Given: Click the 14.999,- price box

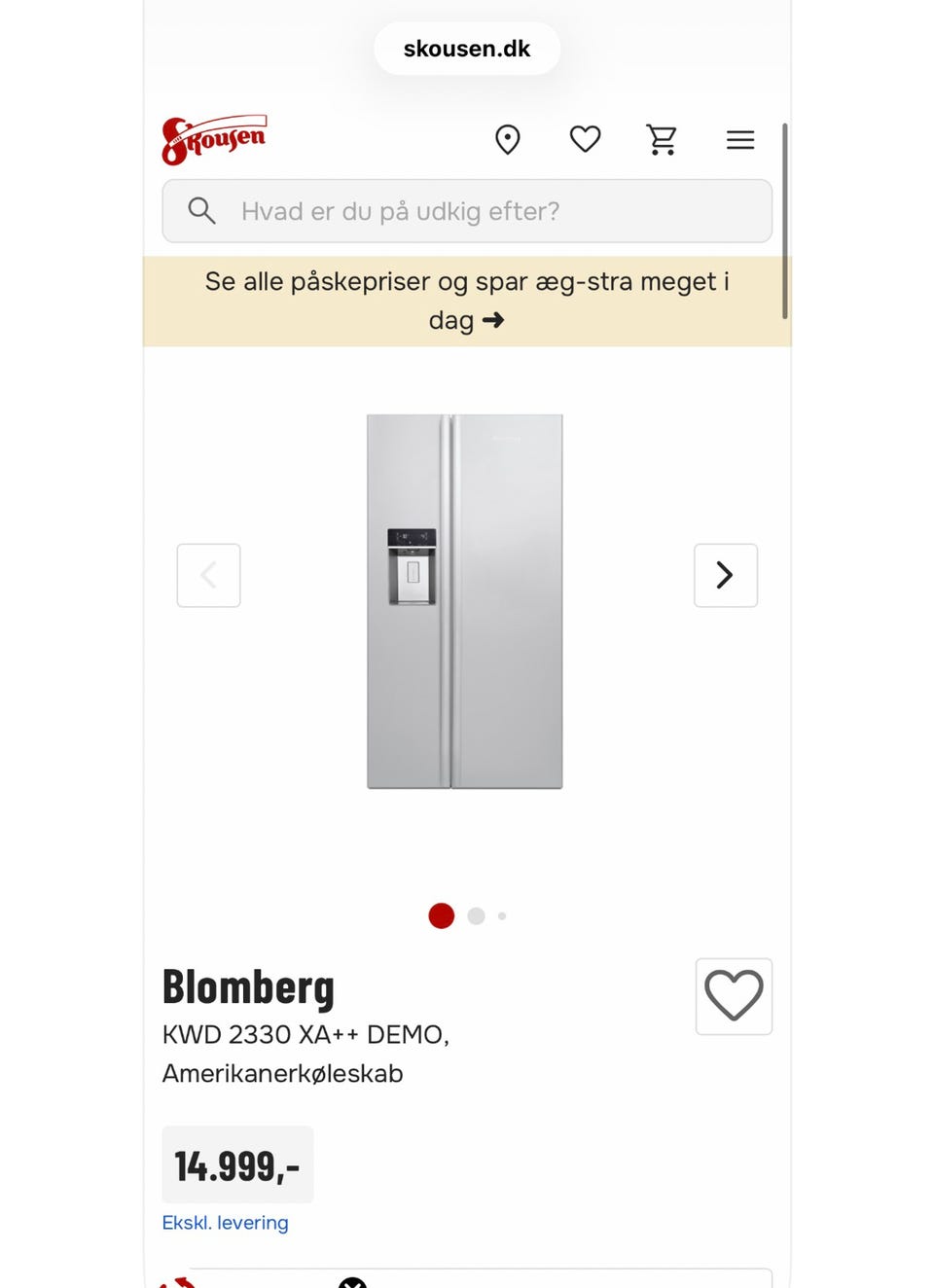Looking at the screenshot, I should pyautogui.click(x=236, y=1163).
